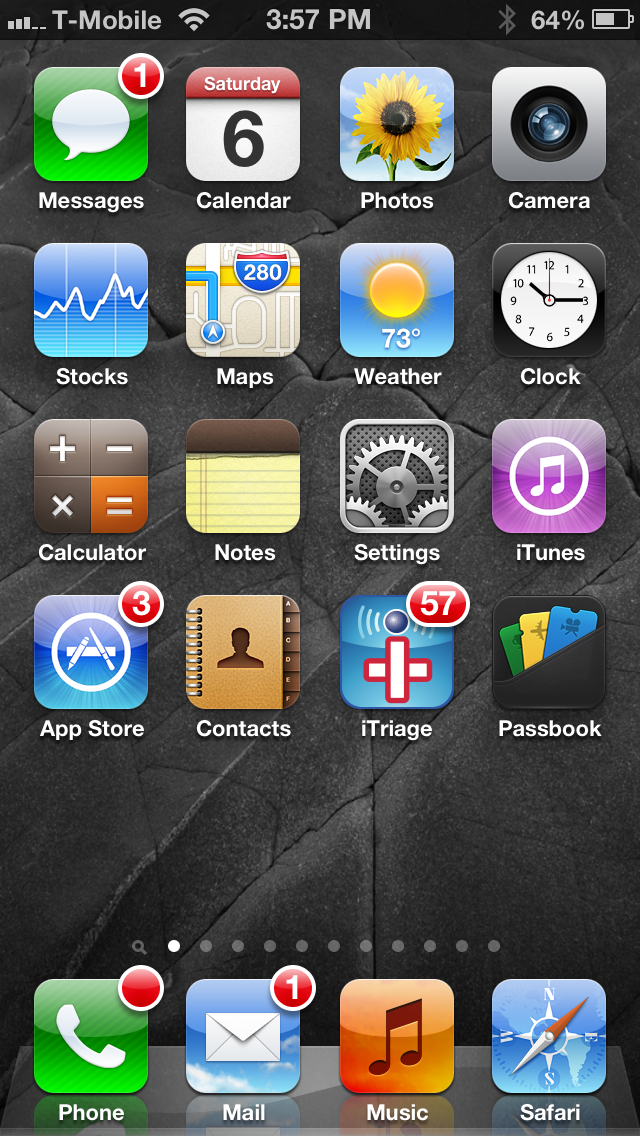This screenshot has height=1136, width=640.
Task: Open Passbook
Action: (549, 652)
